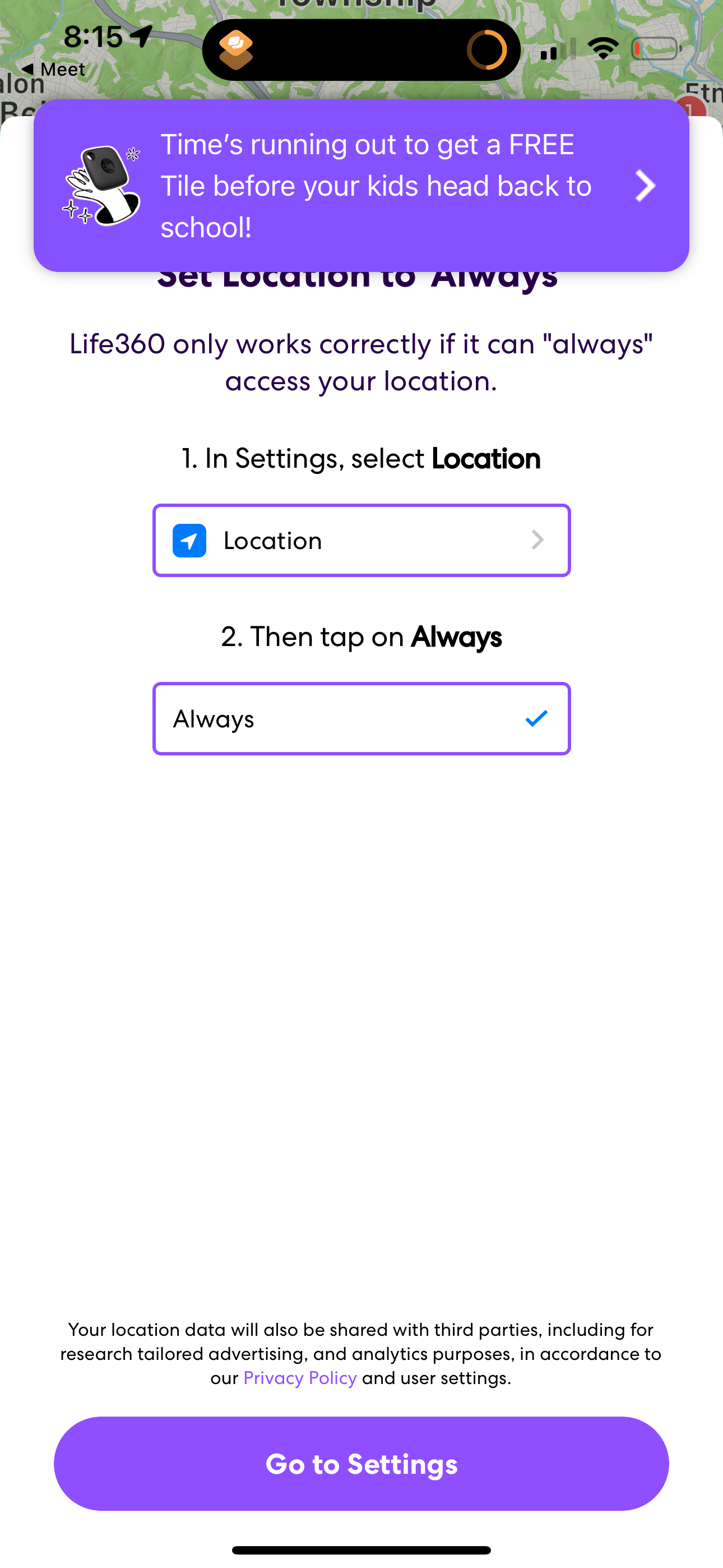
Task: Tap the location services arrow next to time
Action: tap(142, 38)
